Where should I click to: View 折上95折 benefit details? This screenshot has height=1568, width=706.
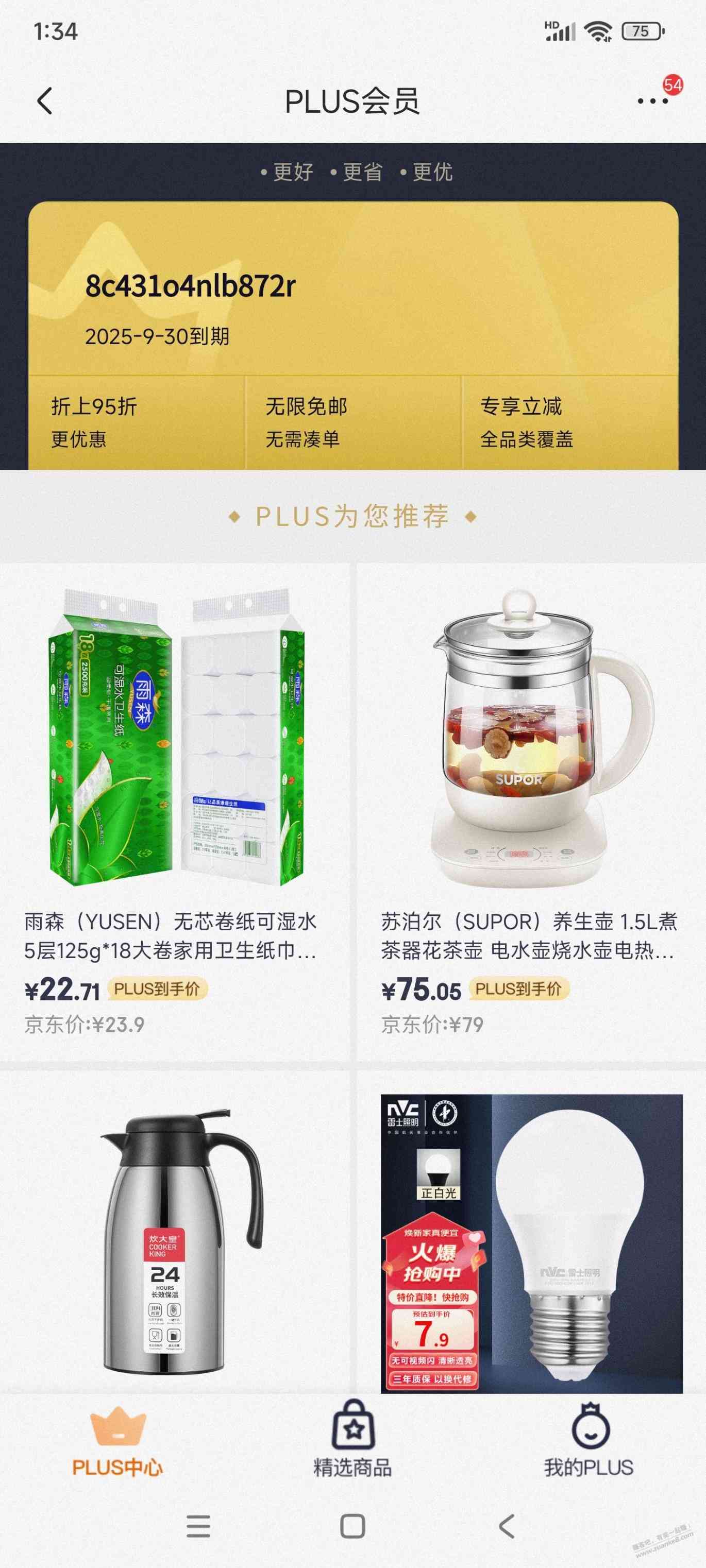pos(137,422)
